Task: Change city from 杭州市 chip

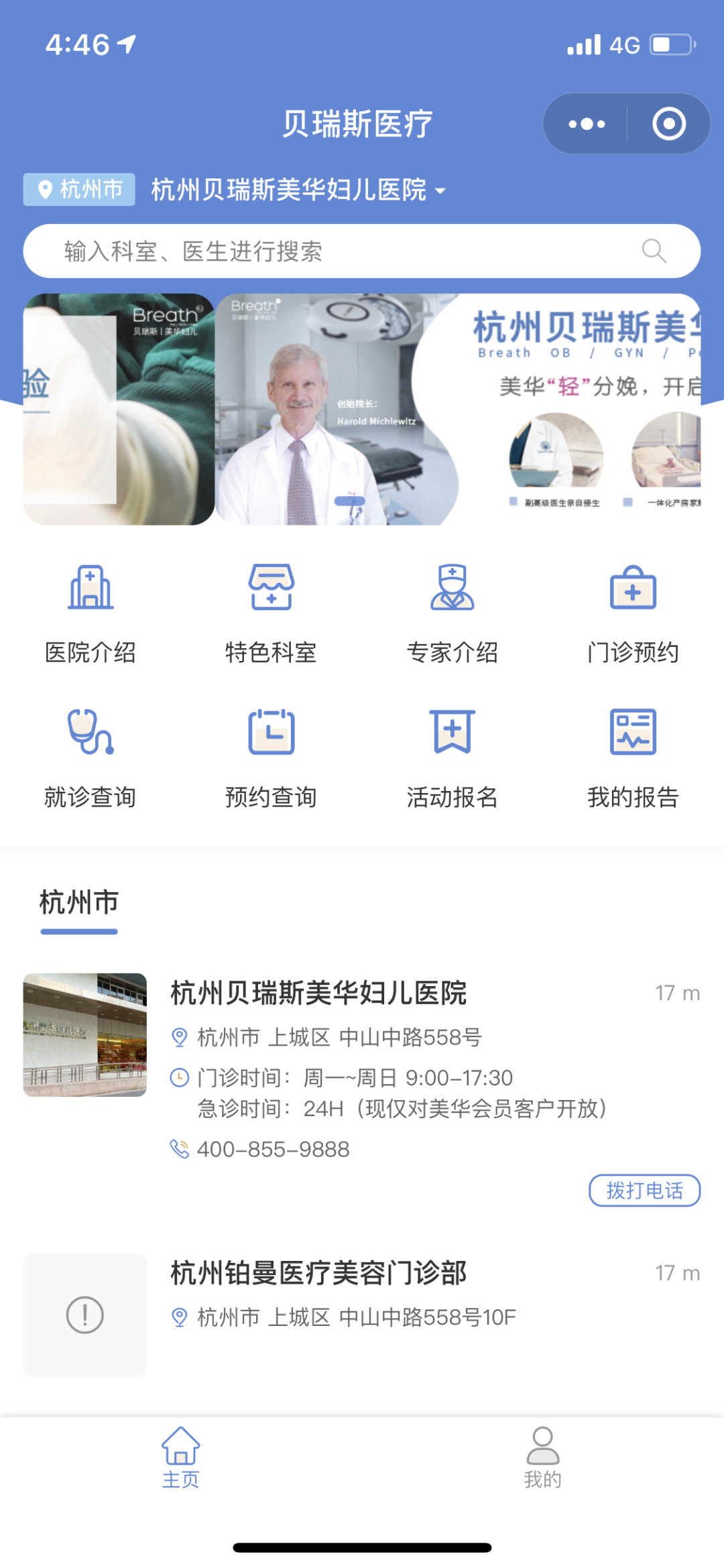Action: pyautogui.click(x=80, y=190)
